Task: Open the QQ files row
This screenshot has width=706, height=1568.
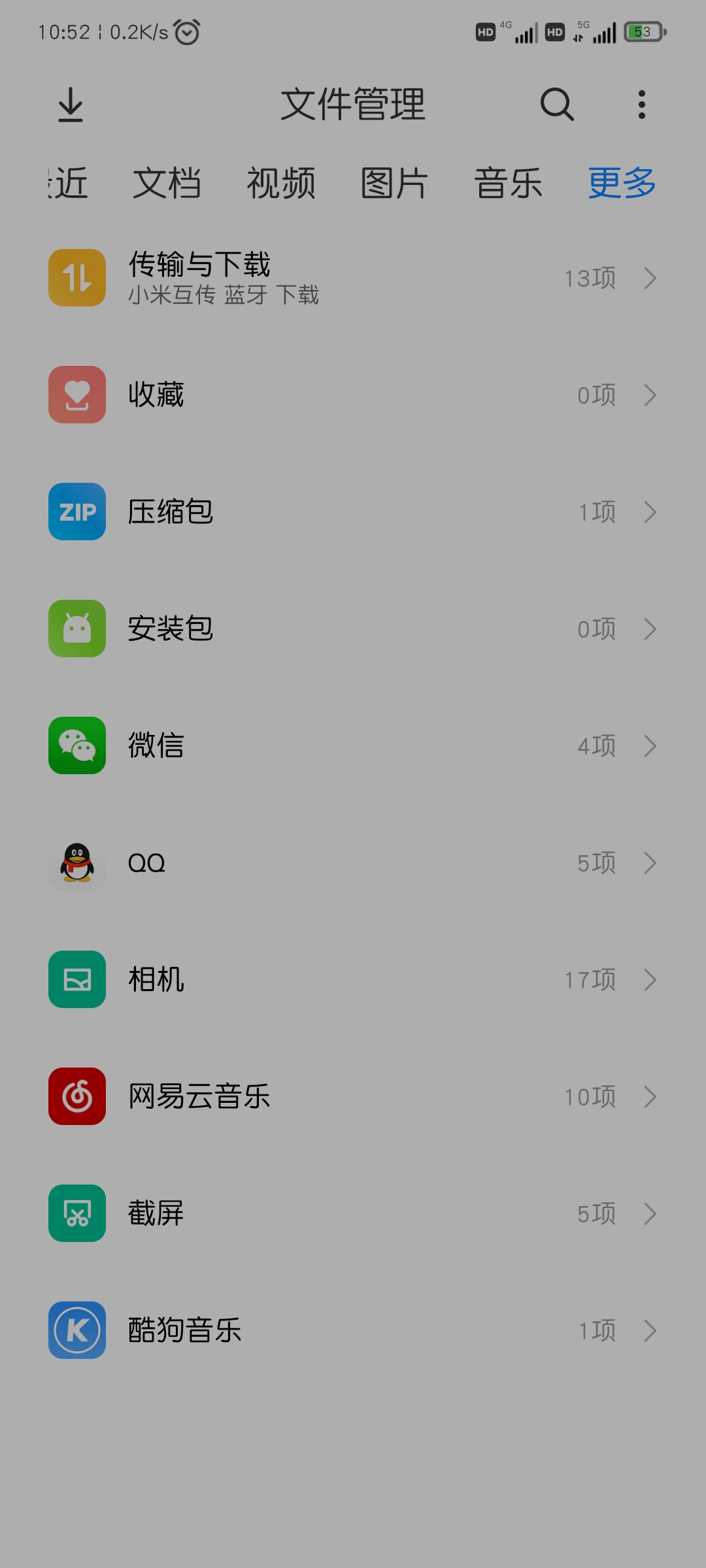Action: click(353, 862)
